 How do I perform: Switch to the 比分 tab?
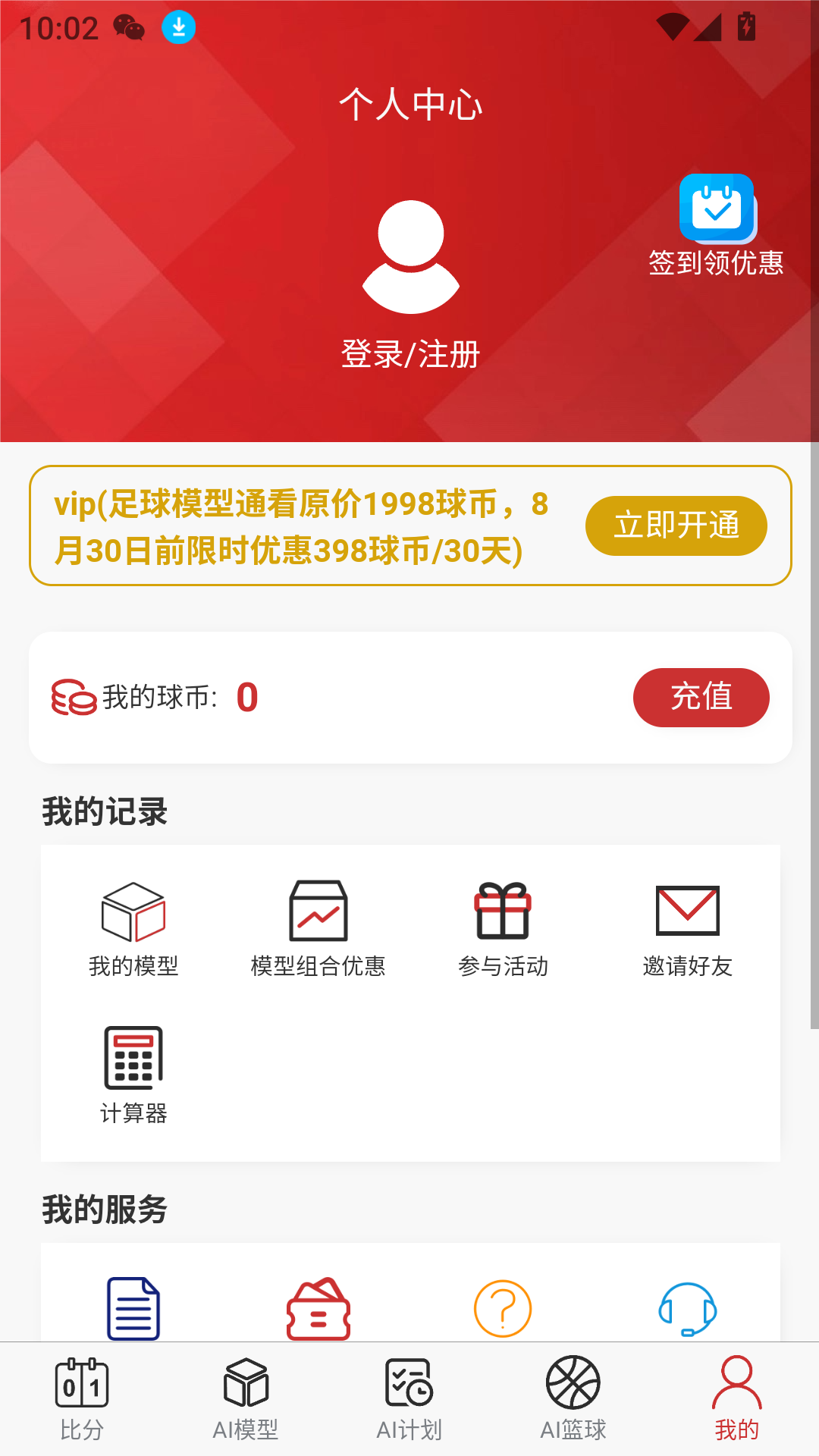click(x=82, y=1399)
